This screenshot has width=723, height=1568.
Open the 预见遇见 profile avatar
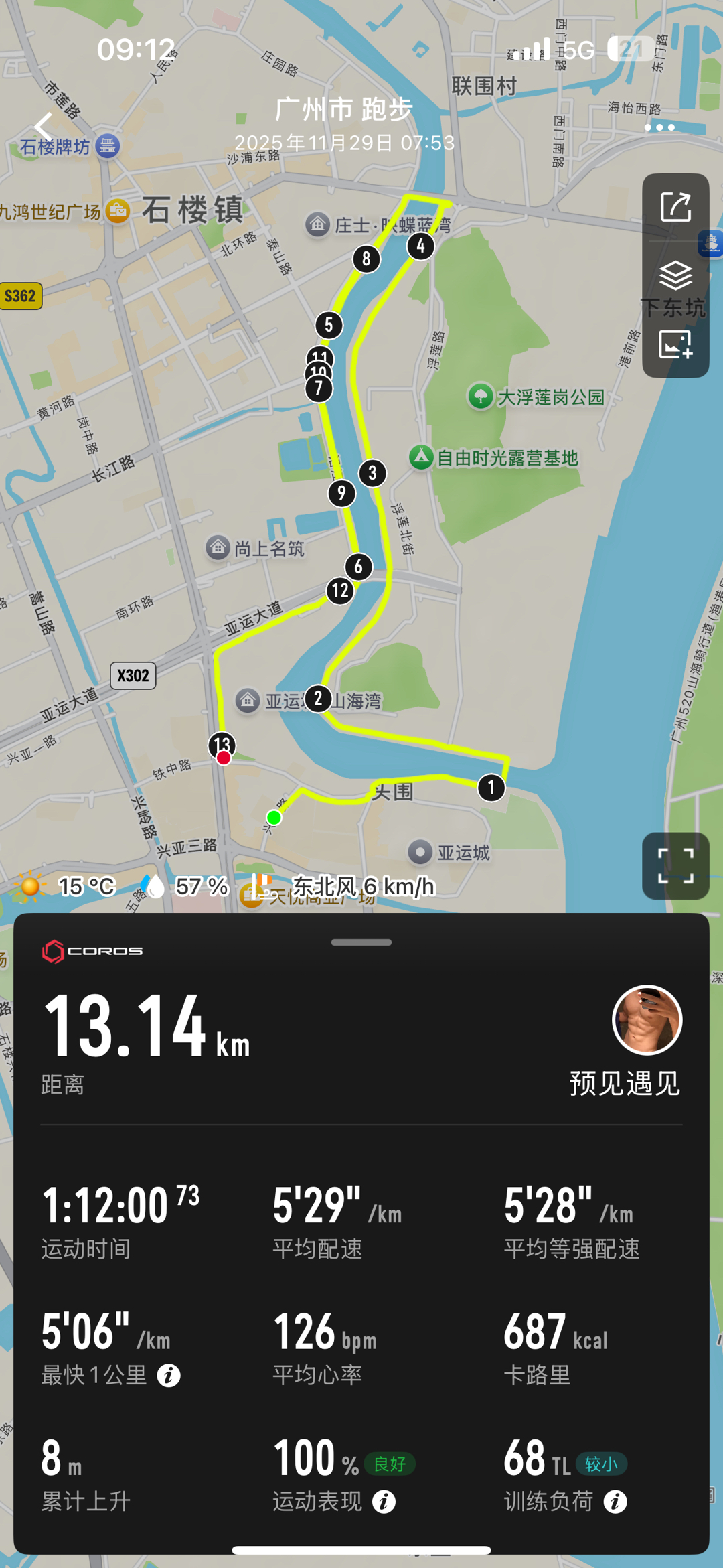[647, 1020]
